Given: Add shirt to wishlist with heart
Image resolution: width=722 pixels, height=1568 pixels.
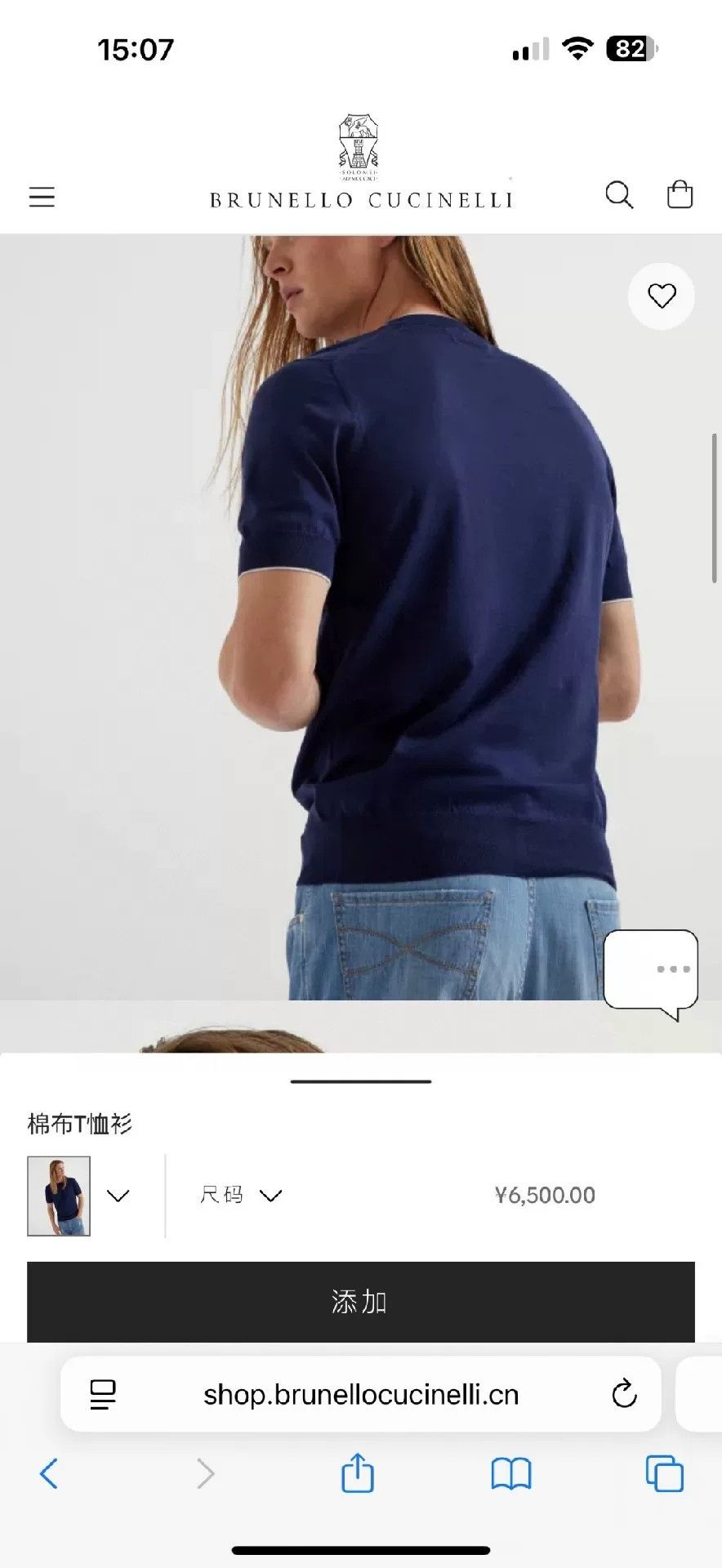Looking at the screenshot, I should click(662, 296).
